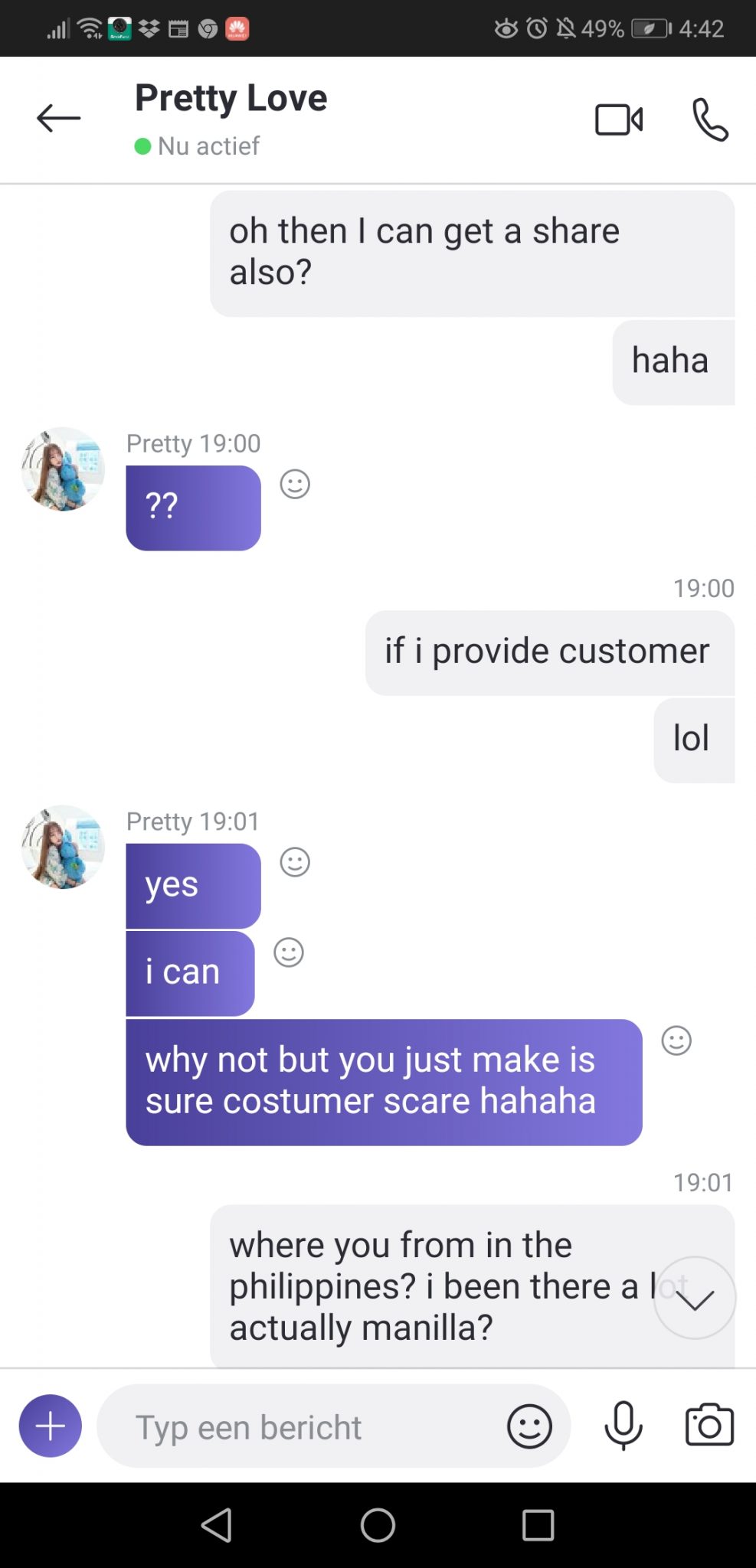
Task: React to the "why not but you" message
Action: tap(676, 1040)
